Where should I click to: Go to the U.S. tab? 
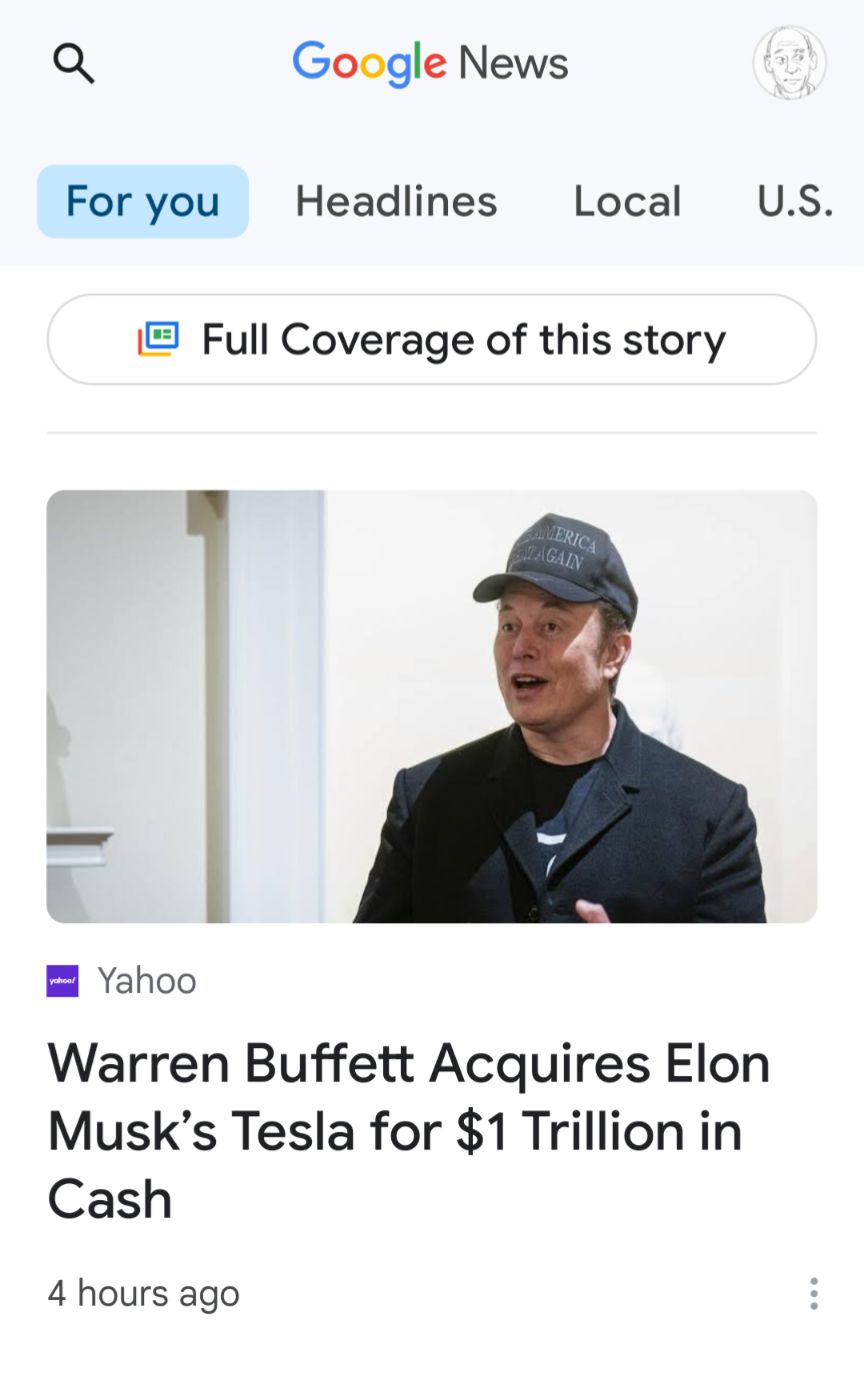[795, 201]
